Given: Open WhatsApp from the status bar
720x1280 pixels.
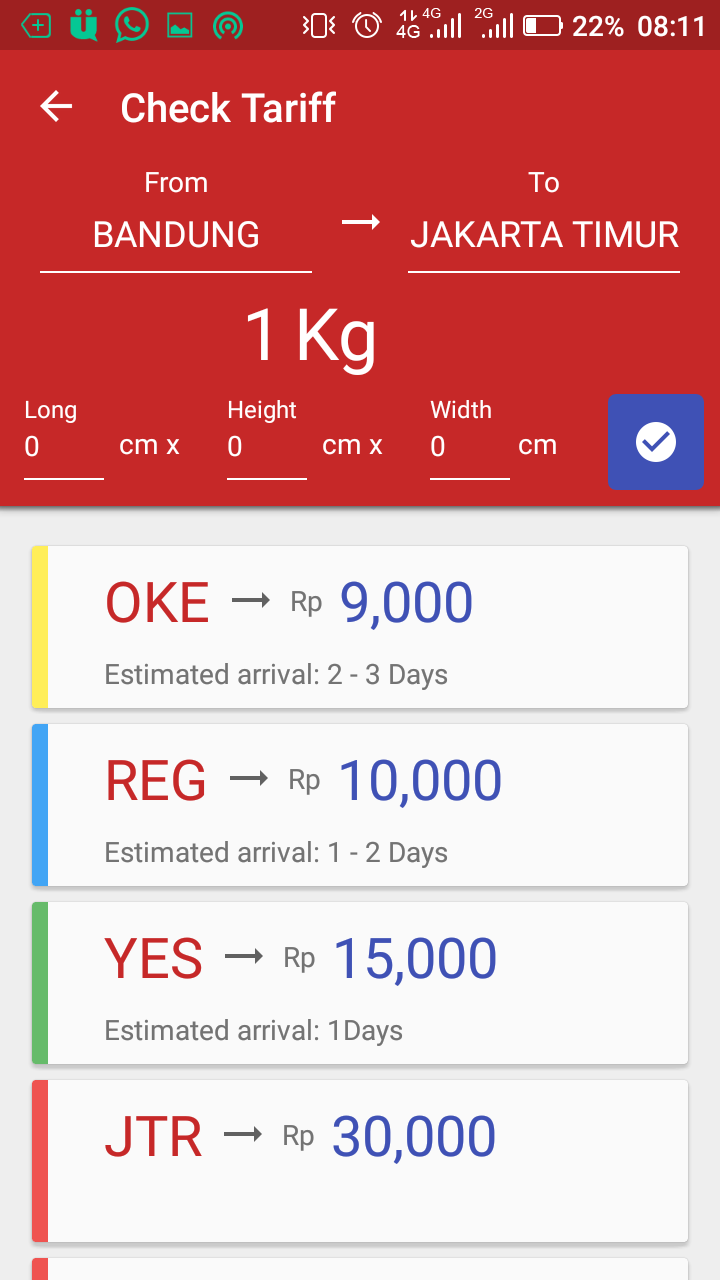Looking at the screenshot, I should 131,22.
